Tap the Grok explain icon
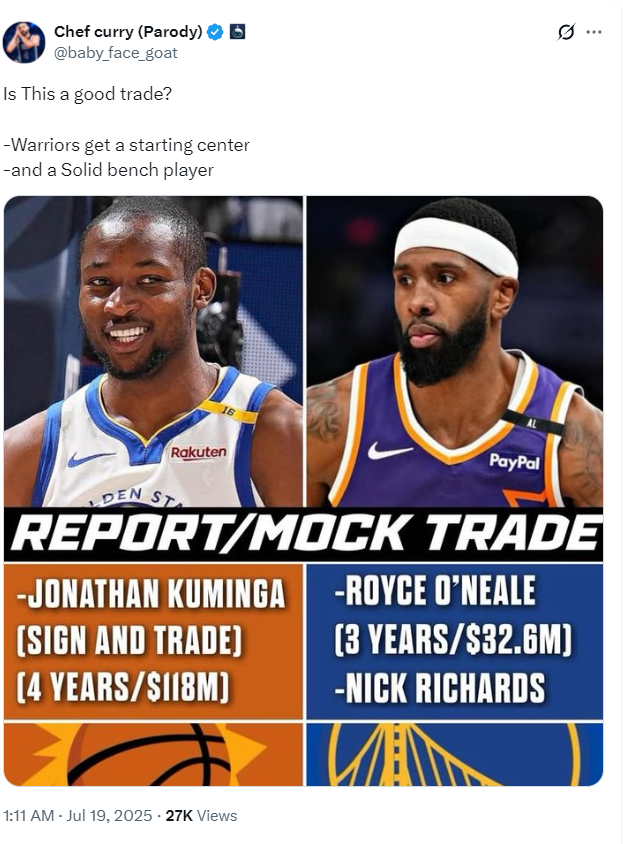This screenshot has height=844, width=623. pos(566,32)
